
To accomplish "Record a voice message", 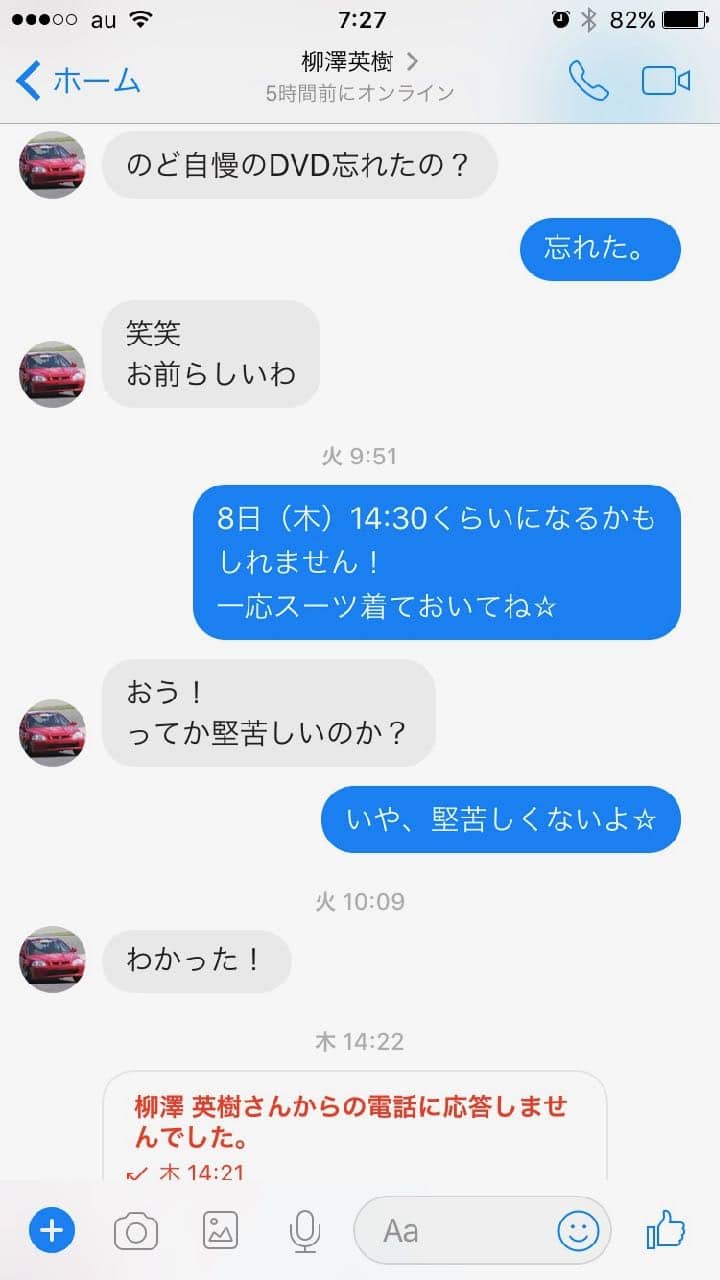I will (304, 1230).
